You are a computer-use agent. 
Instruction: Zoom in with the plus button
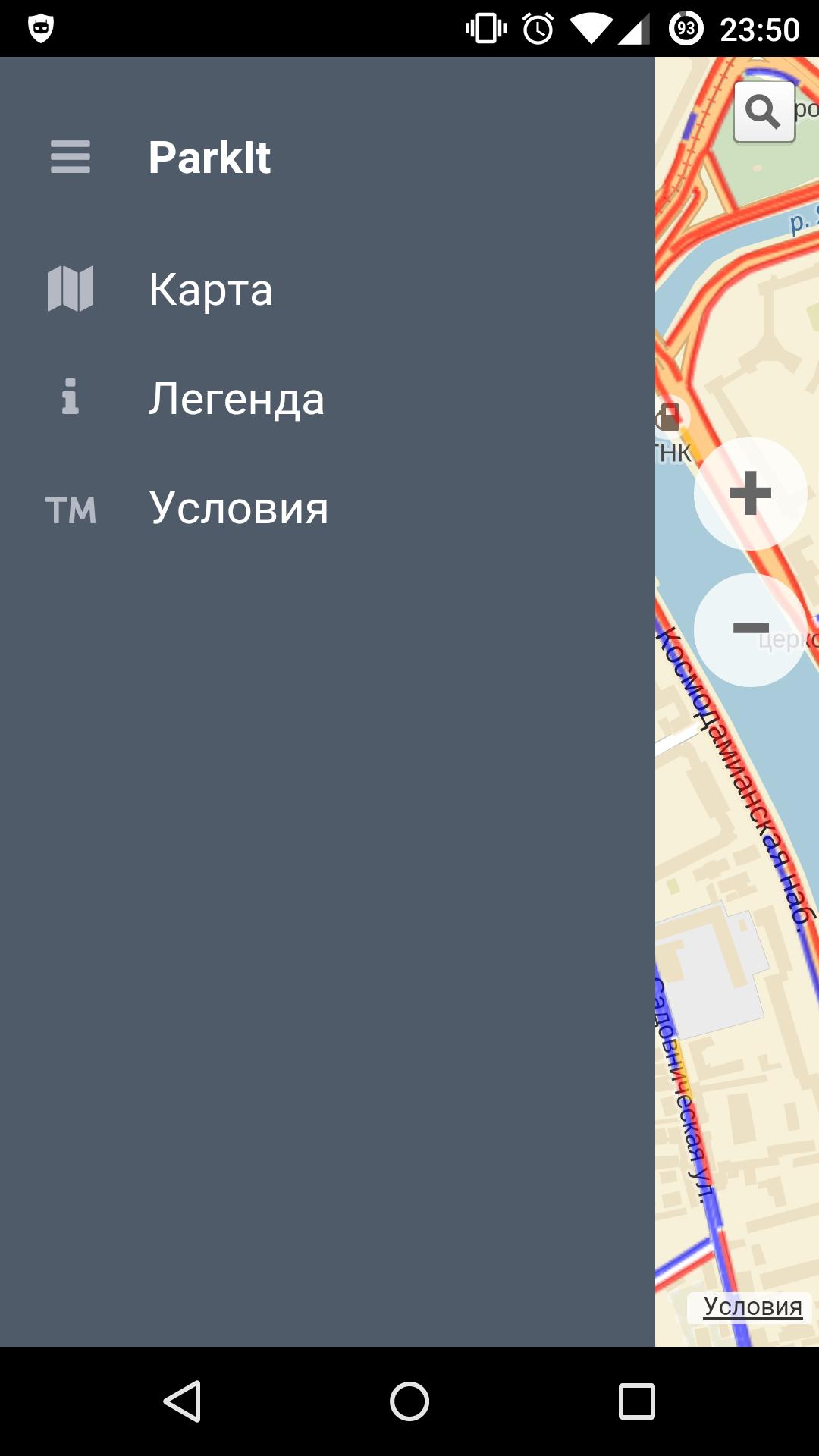pyautogui.click(x=750, y=493)
